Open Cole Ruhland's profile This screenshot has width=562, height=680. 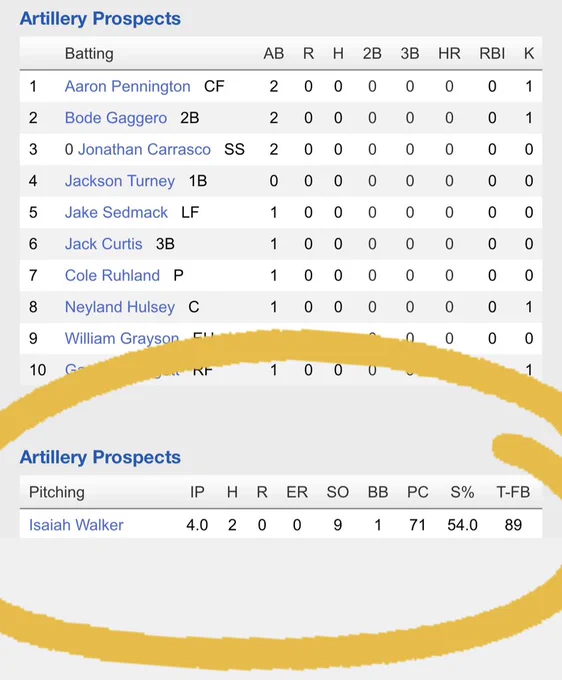[112, 276]
